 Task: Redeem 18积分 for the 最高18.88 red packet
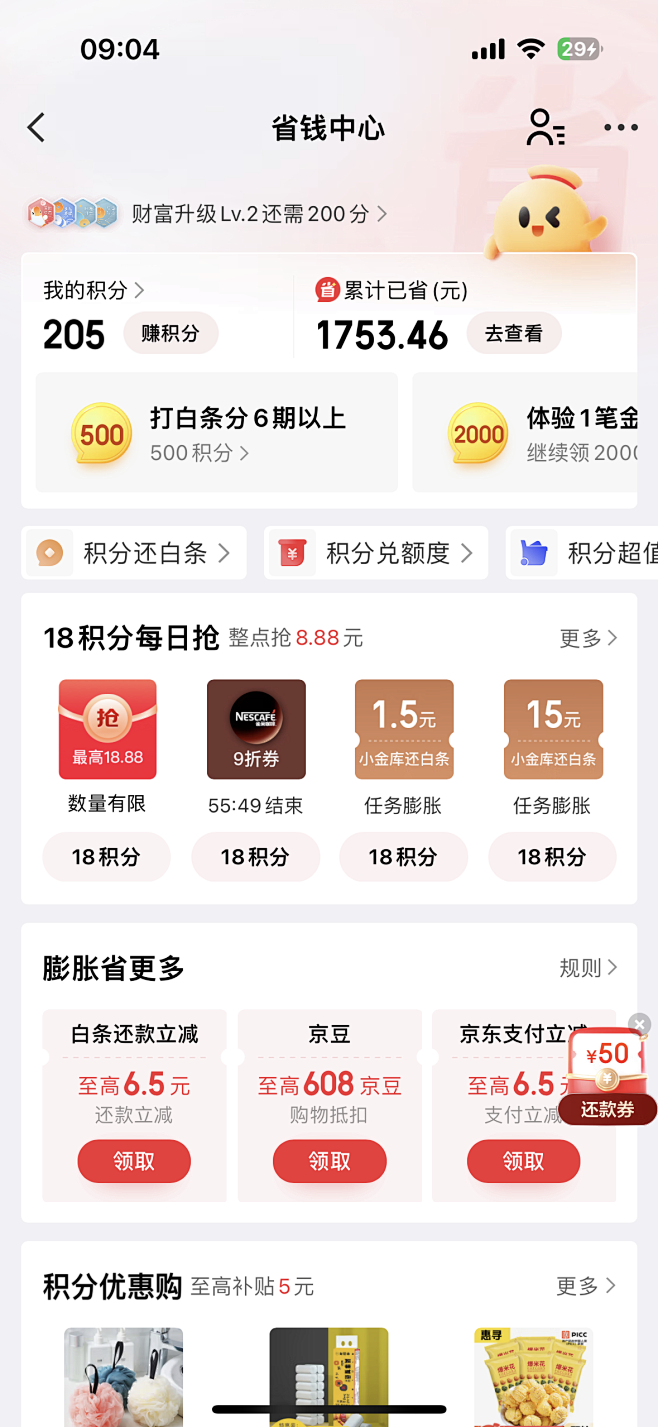[x=106, y=857]
